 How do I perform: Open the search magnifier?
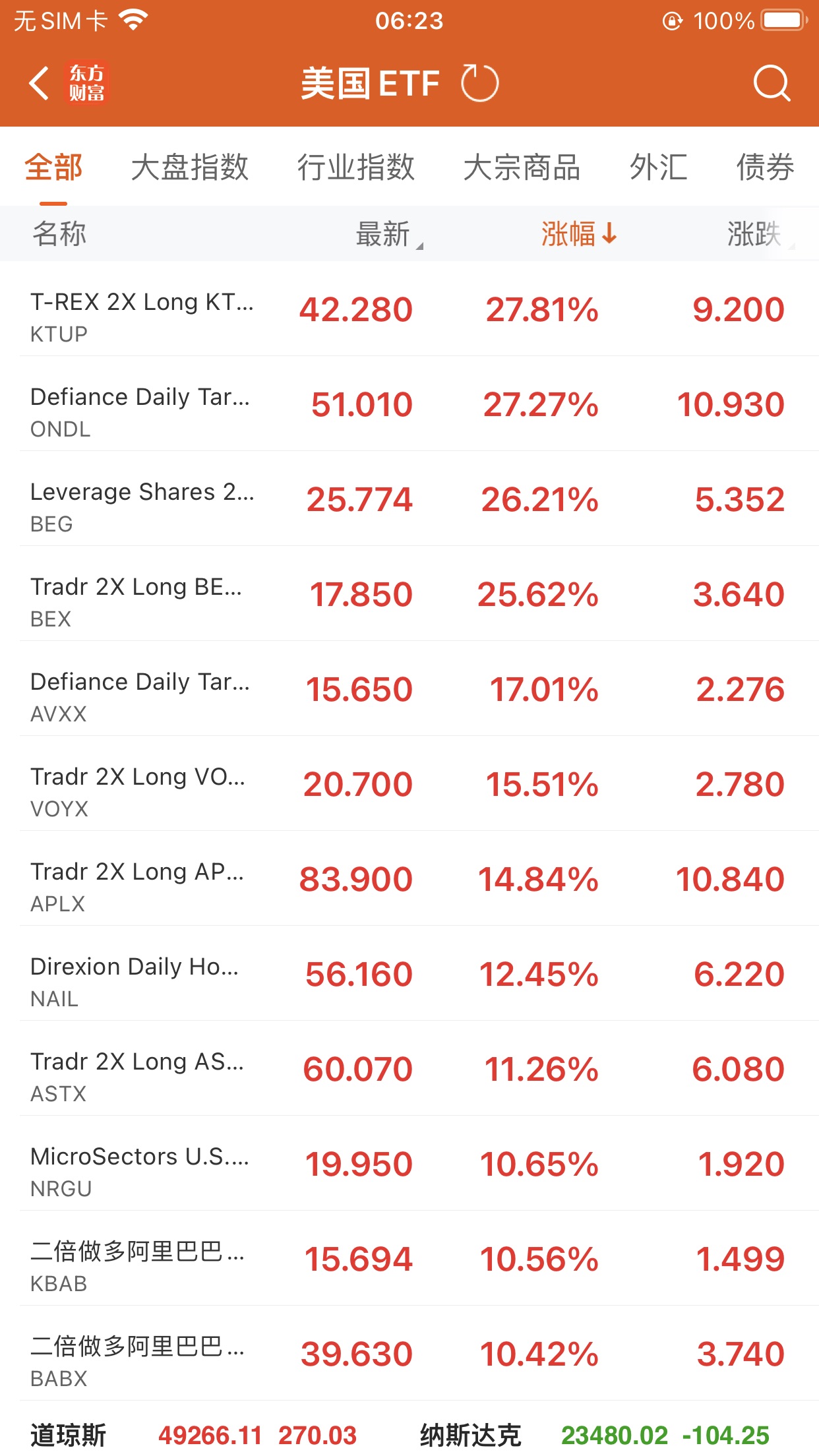pos(771,84)
